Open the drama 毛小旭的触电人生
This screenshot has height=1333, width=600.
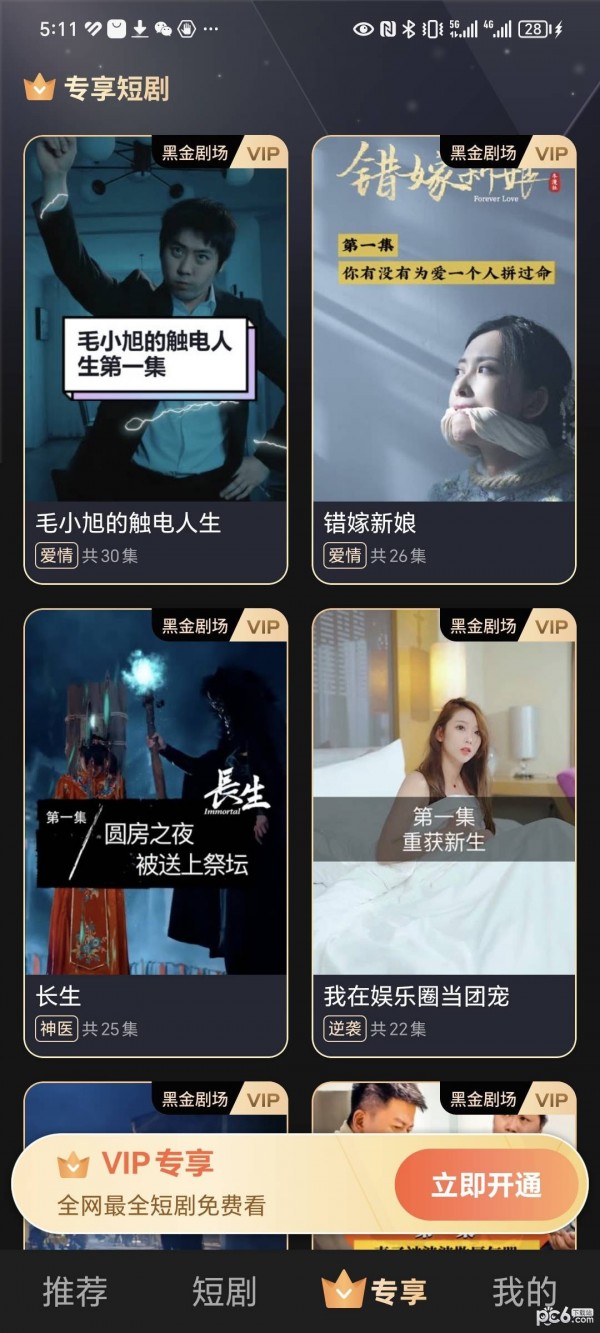pyautogui.click(x=156, y=359)
